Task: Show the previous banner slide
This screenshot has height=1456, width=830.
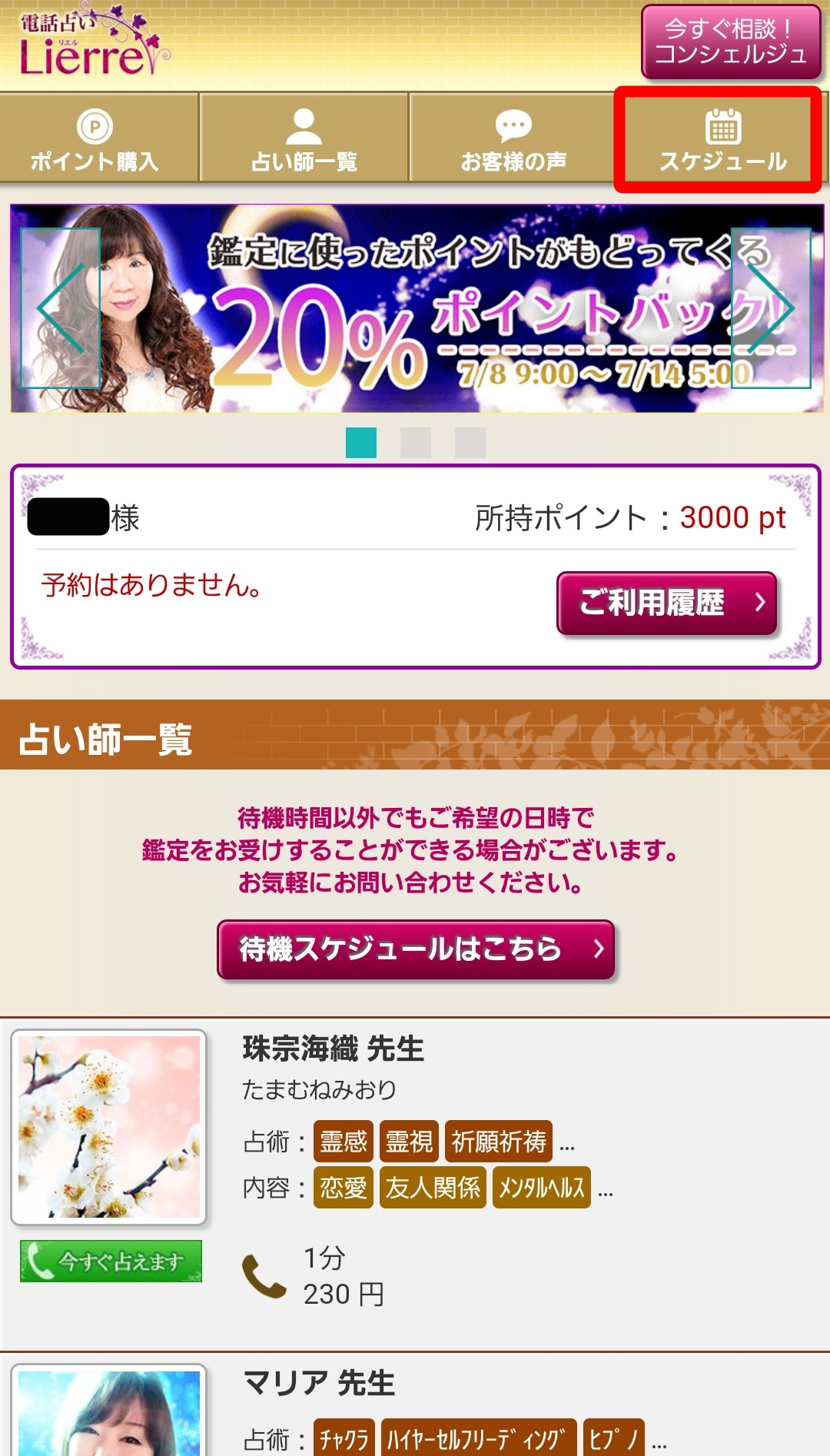Action: pyautogui.click(x=60, y=308)
